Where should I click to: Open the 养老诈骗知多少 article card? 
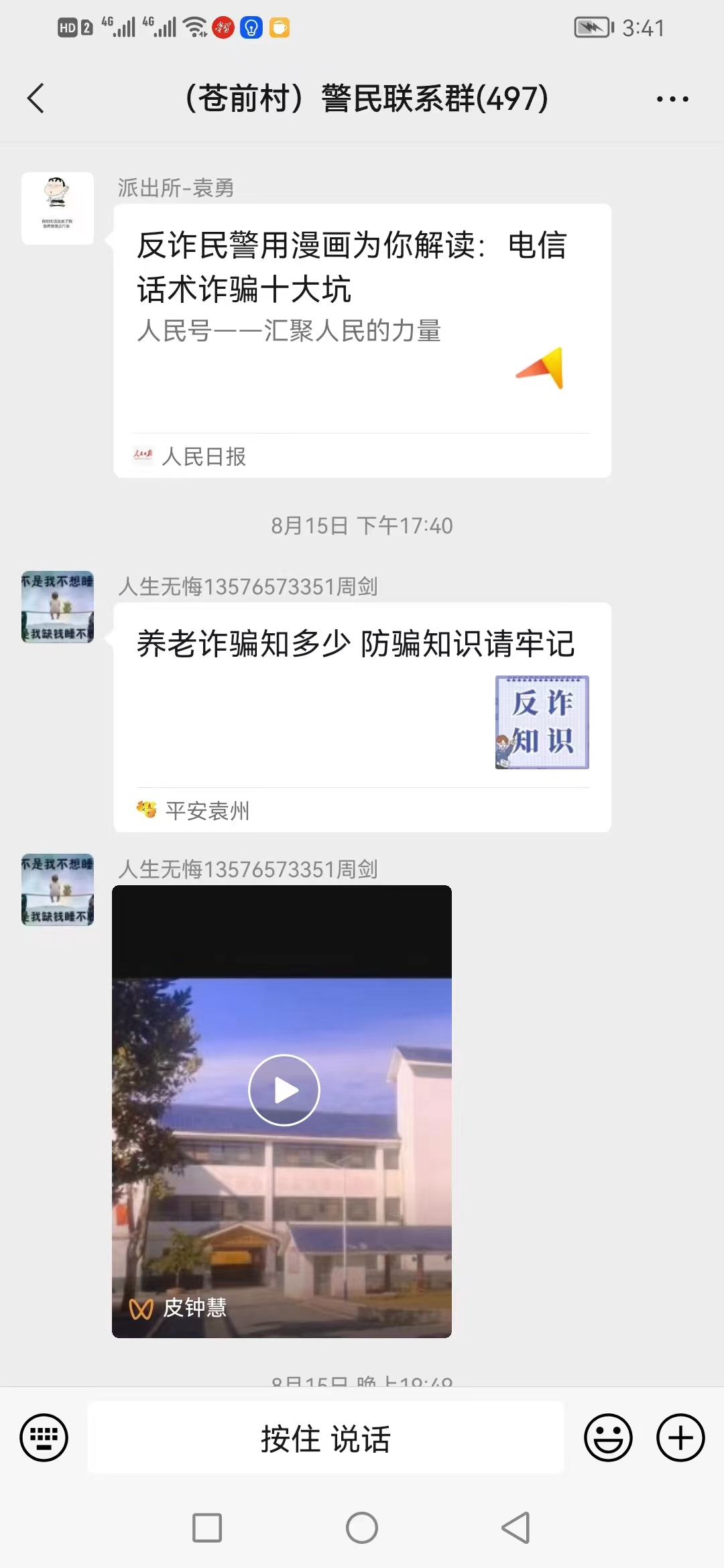pos(362,717)
